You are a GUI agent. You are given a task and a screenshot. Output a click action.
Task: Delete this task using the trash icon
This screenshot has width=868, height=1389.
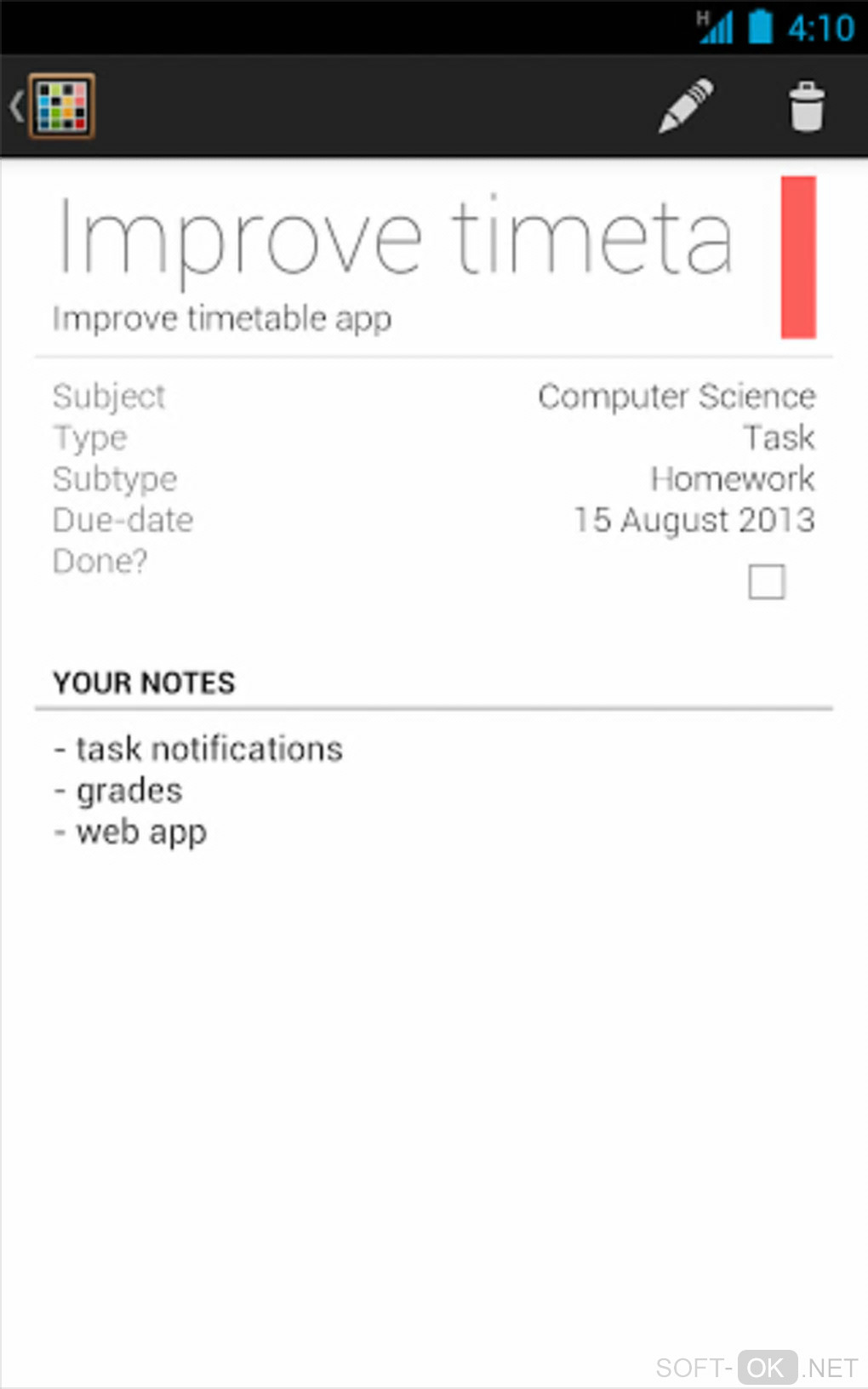tap(806, 107)
